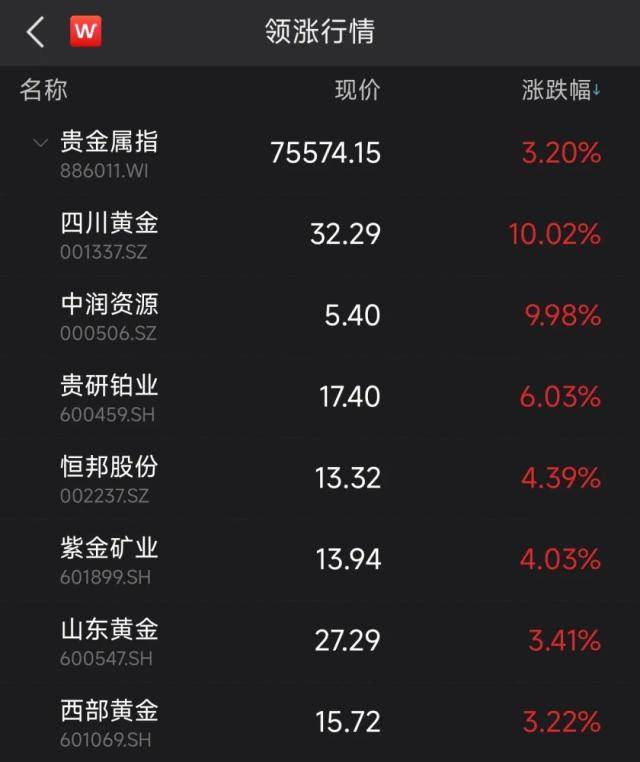Sort by 涨跌幅 column header
This screenshot has width=640, height=762.
(x=560, y=90)
